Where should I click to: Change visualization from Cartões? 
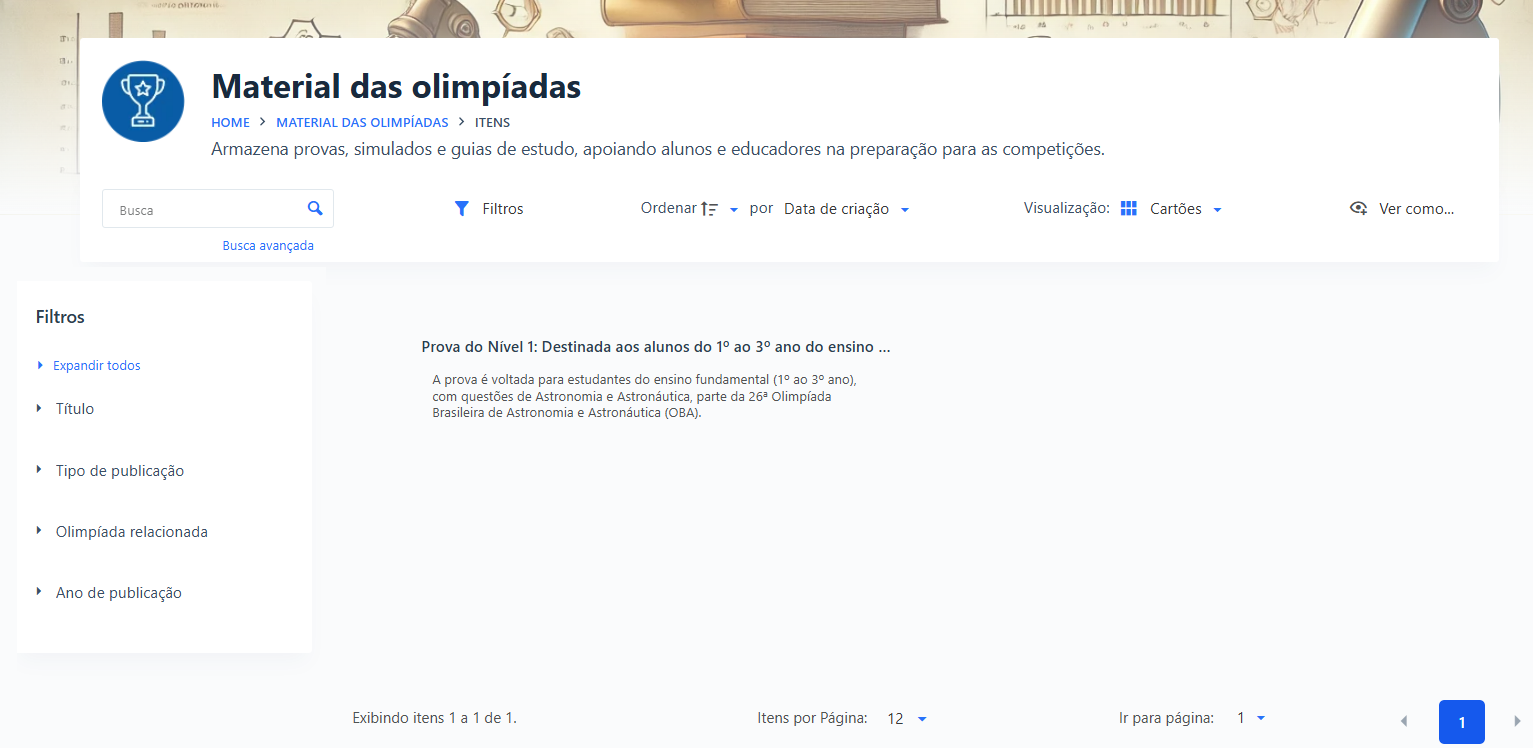click(x=1172, y=209)
